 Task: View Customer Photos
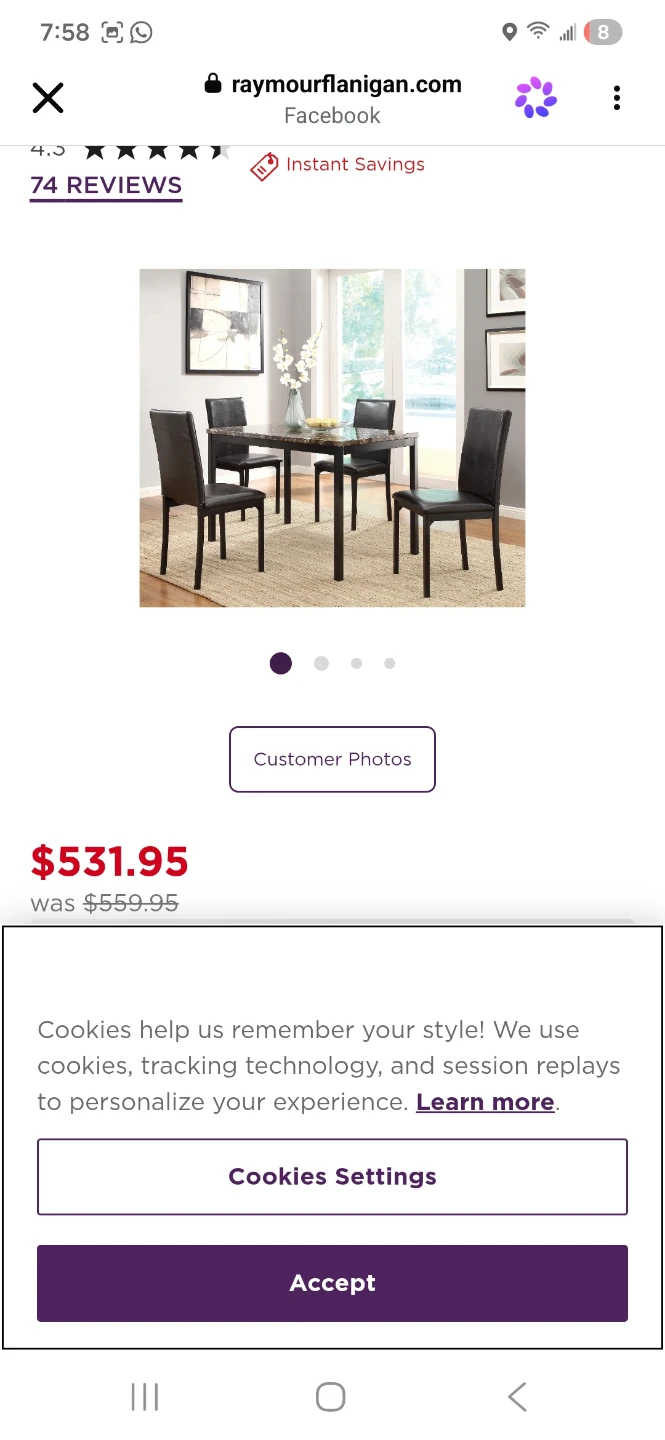click(332, 759)
